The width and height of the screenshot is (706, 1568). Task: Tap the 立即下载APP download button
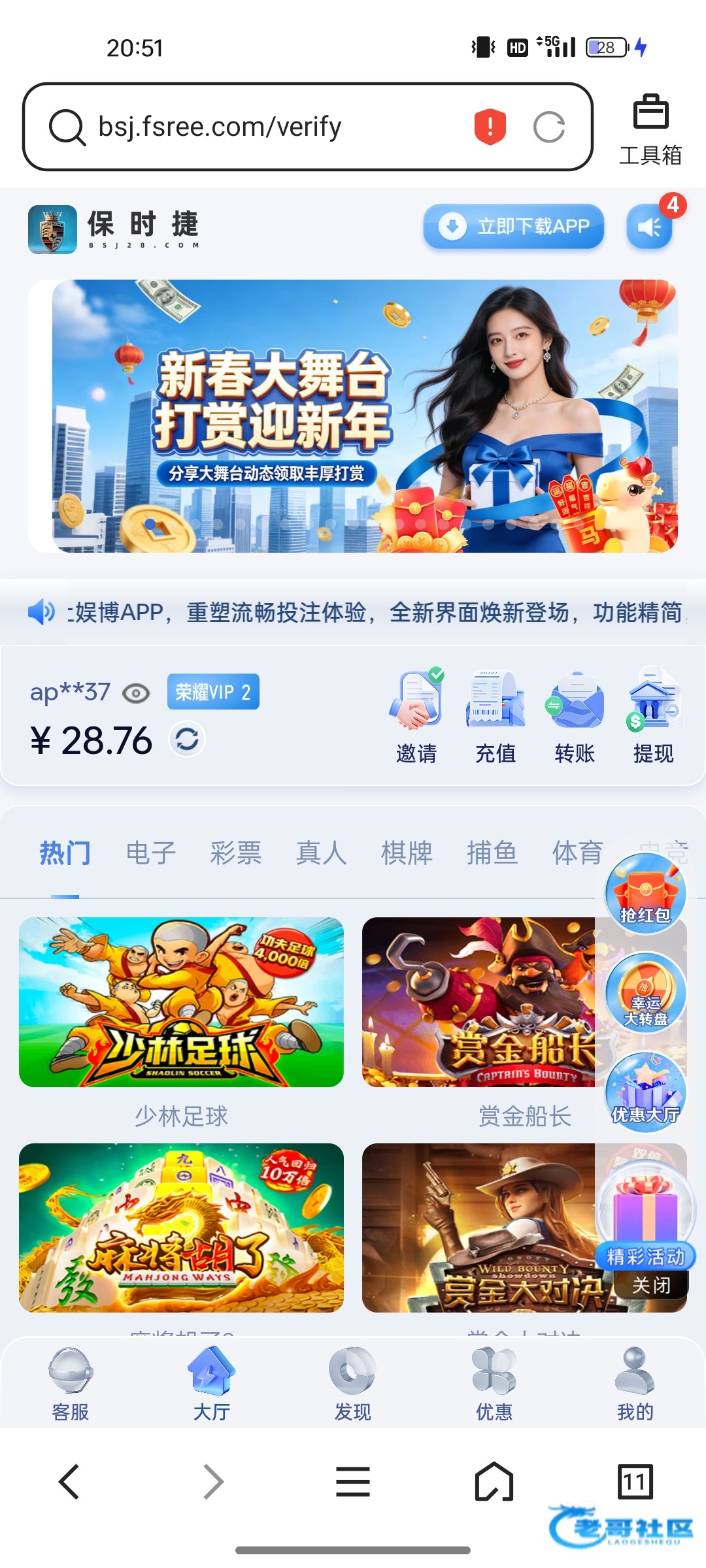513,227
